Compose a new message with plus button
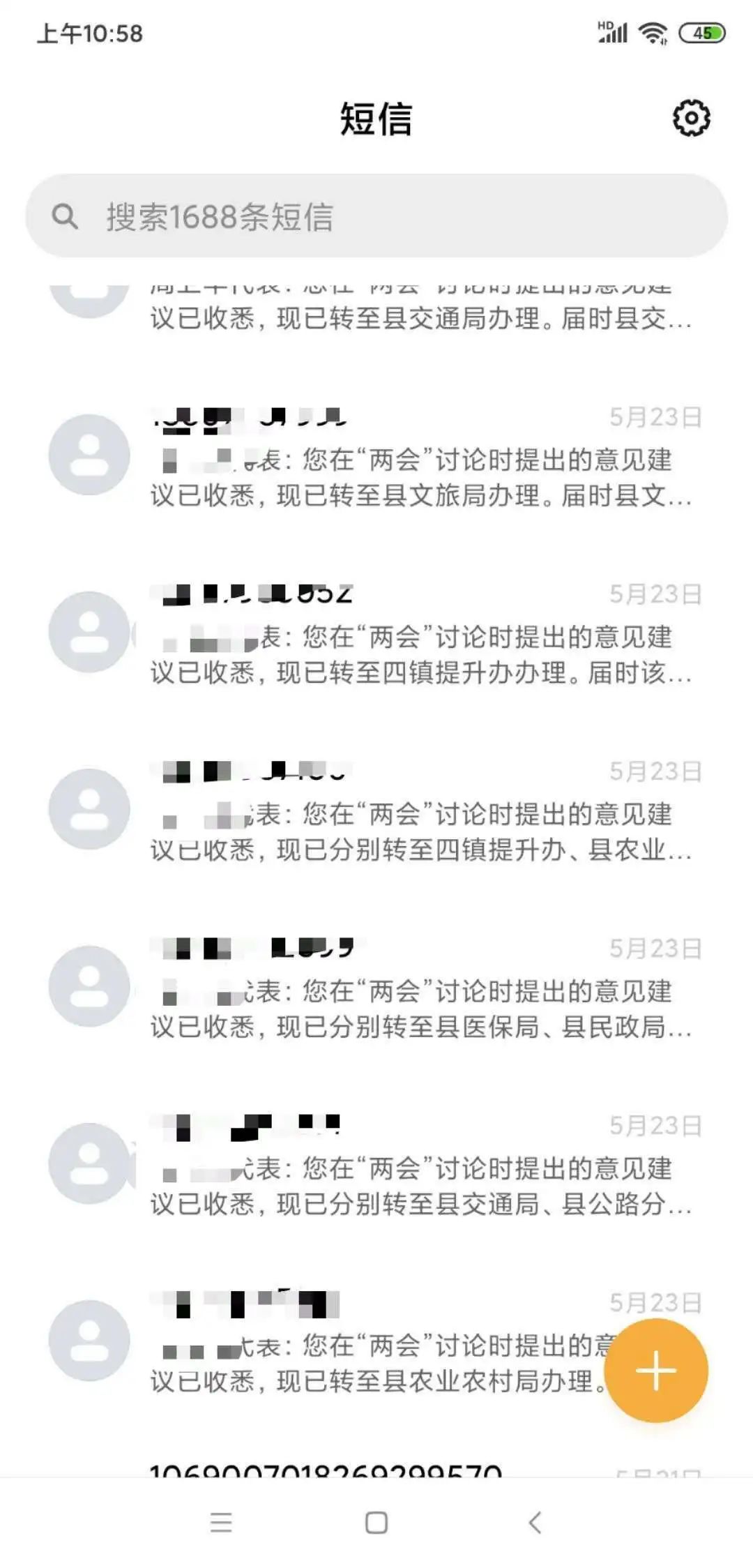The image size is (753, 1568). tap(655, 1369)
